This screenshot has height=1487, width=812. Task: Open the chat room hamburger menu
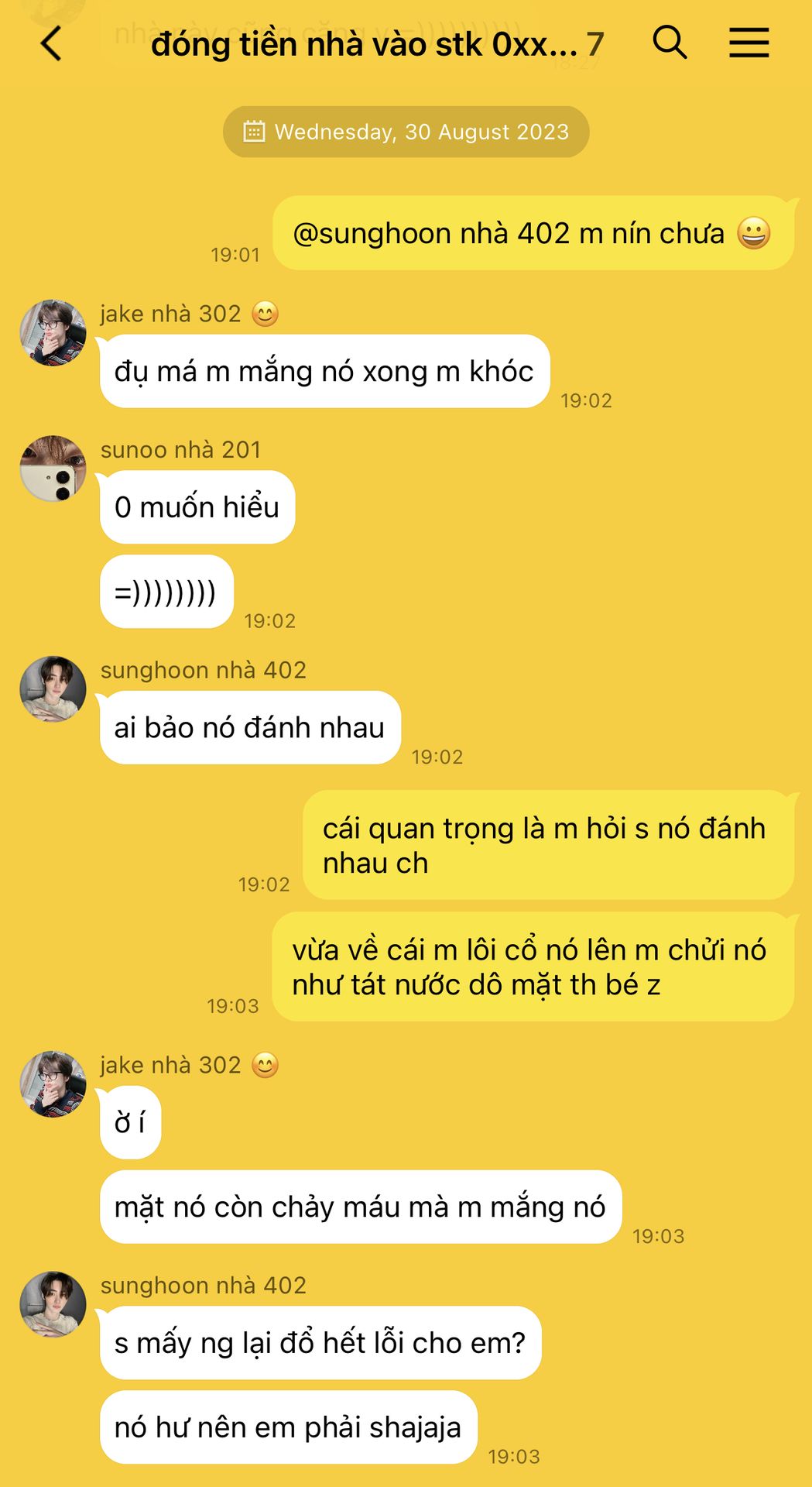749,43
